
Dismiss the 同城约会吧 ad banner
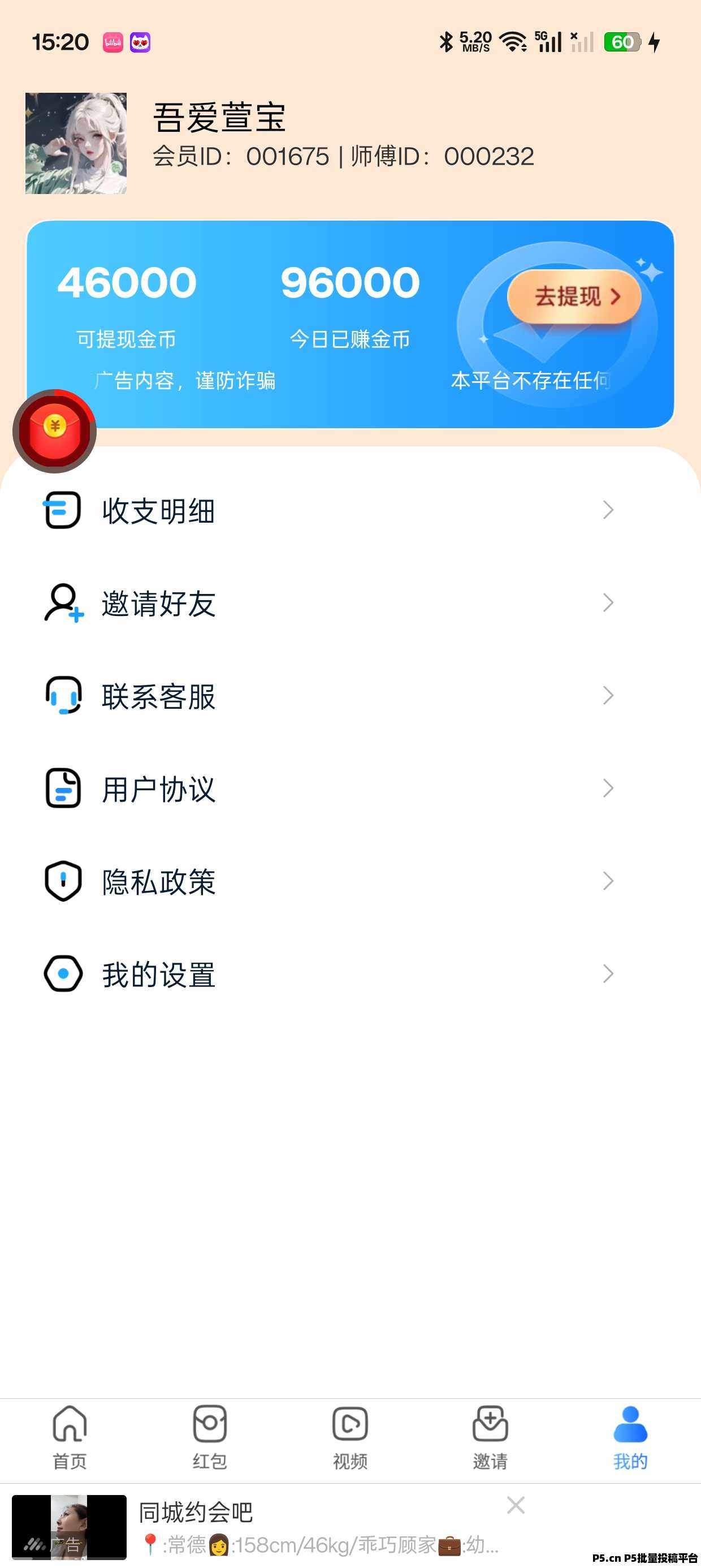click(516, 1505)
